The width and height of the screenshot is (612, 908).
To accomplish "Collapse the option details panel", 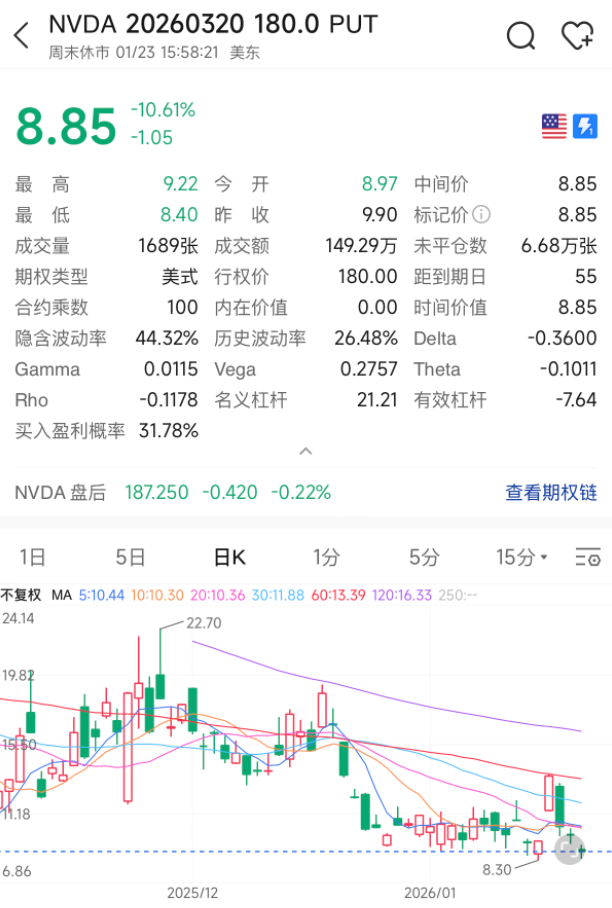I will [x=306, y=452].
